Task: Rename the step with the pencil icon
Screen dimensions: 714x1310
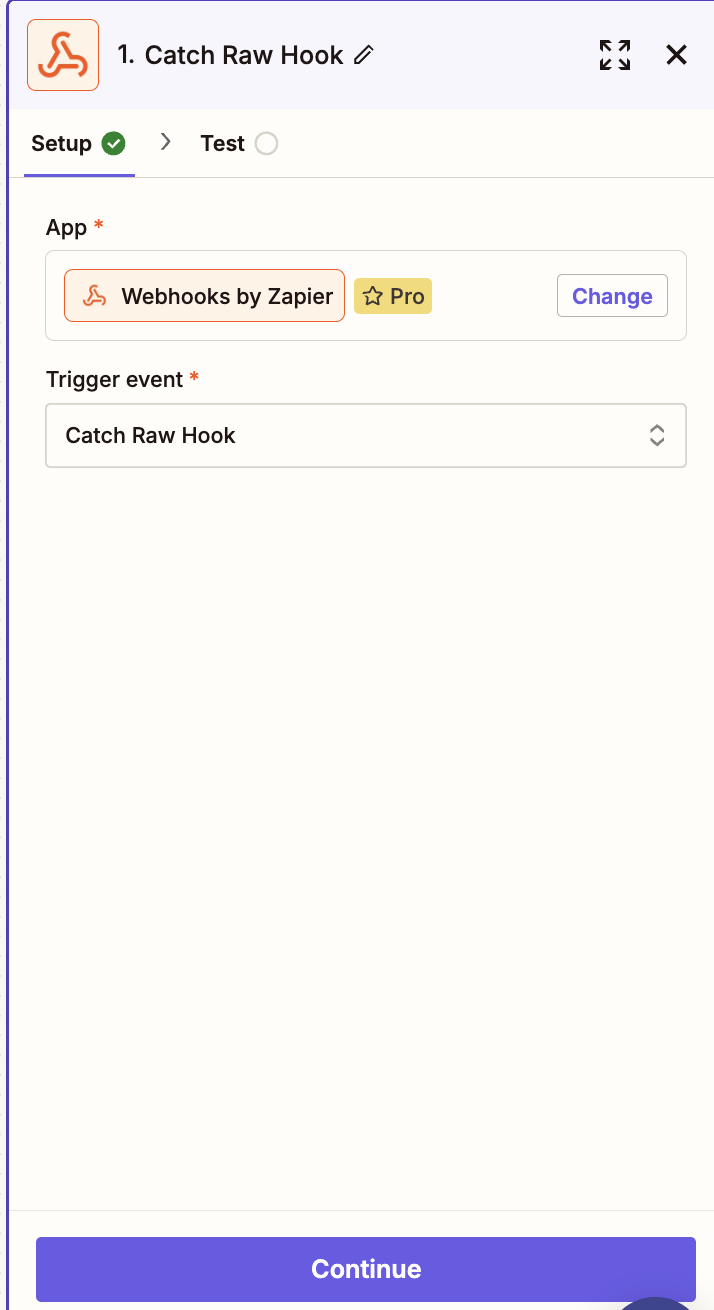Action: pos(364,55)
